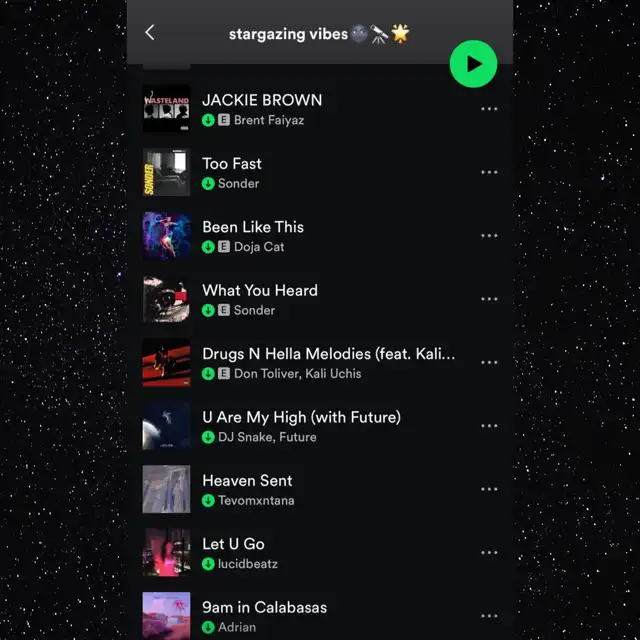Open more options for 9am in Calabasas

click(489, 616)
